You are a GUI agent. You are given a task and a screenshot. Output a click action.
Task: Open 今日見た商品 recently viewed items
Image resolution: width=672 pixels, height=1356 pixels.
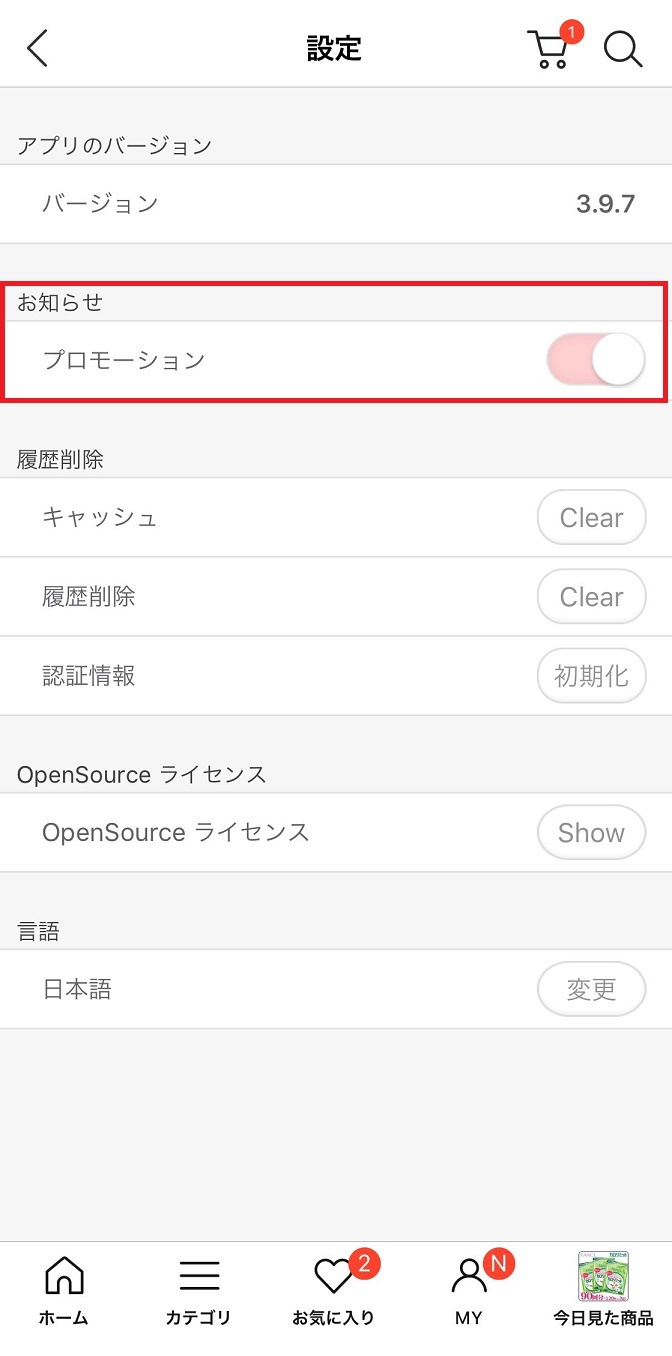click(603, 1291)
